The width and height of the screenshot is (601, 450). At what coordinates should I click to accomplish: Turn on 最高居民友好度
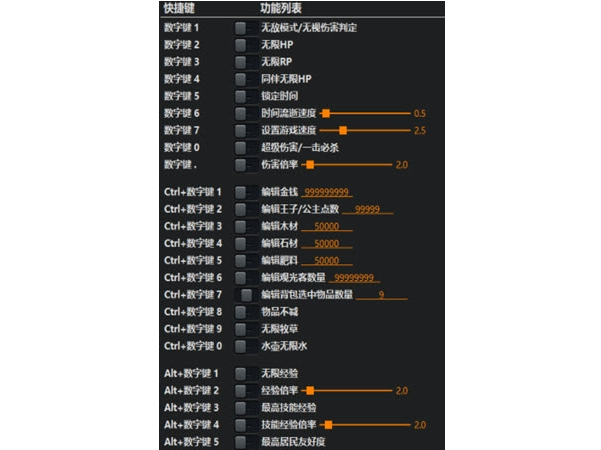coord(245,441)
